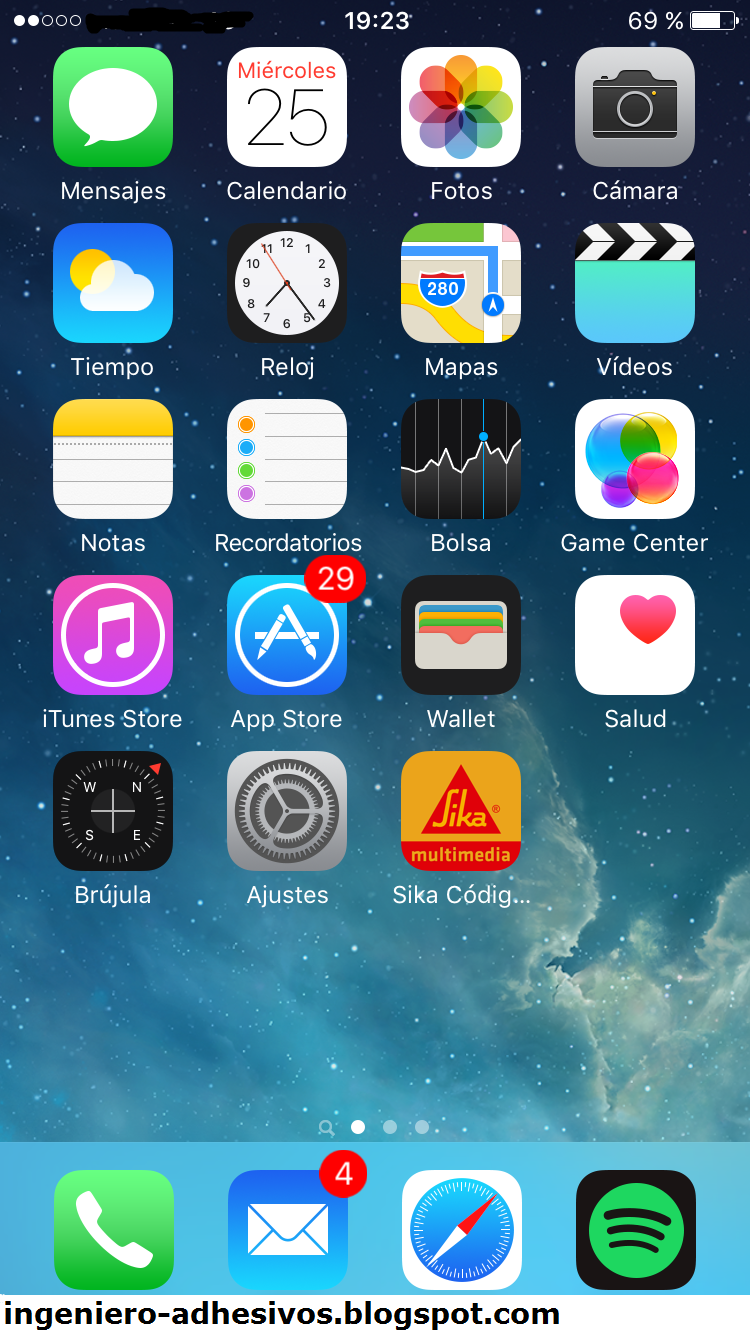Check the Tiempo weather app

113,283
